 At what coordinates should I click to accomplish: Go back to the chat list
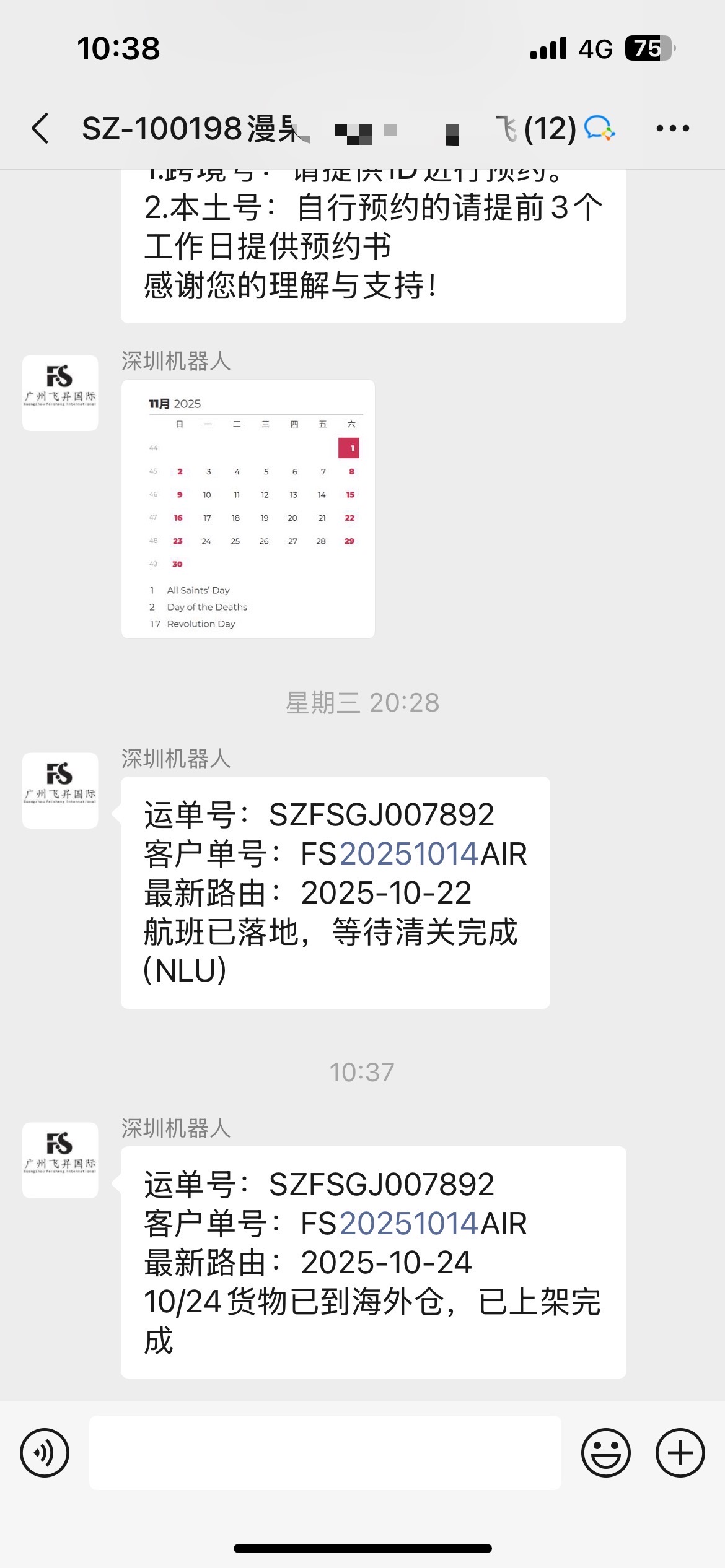click(x=41, y=129)
